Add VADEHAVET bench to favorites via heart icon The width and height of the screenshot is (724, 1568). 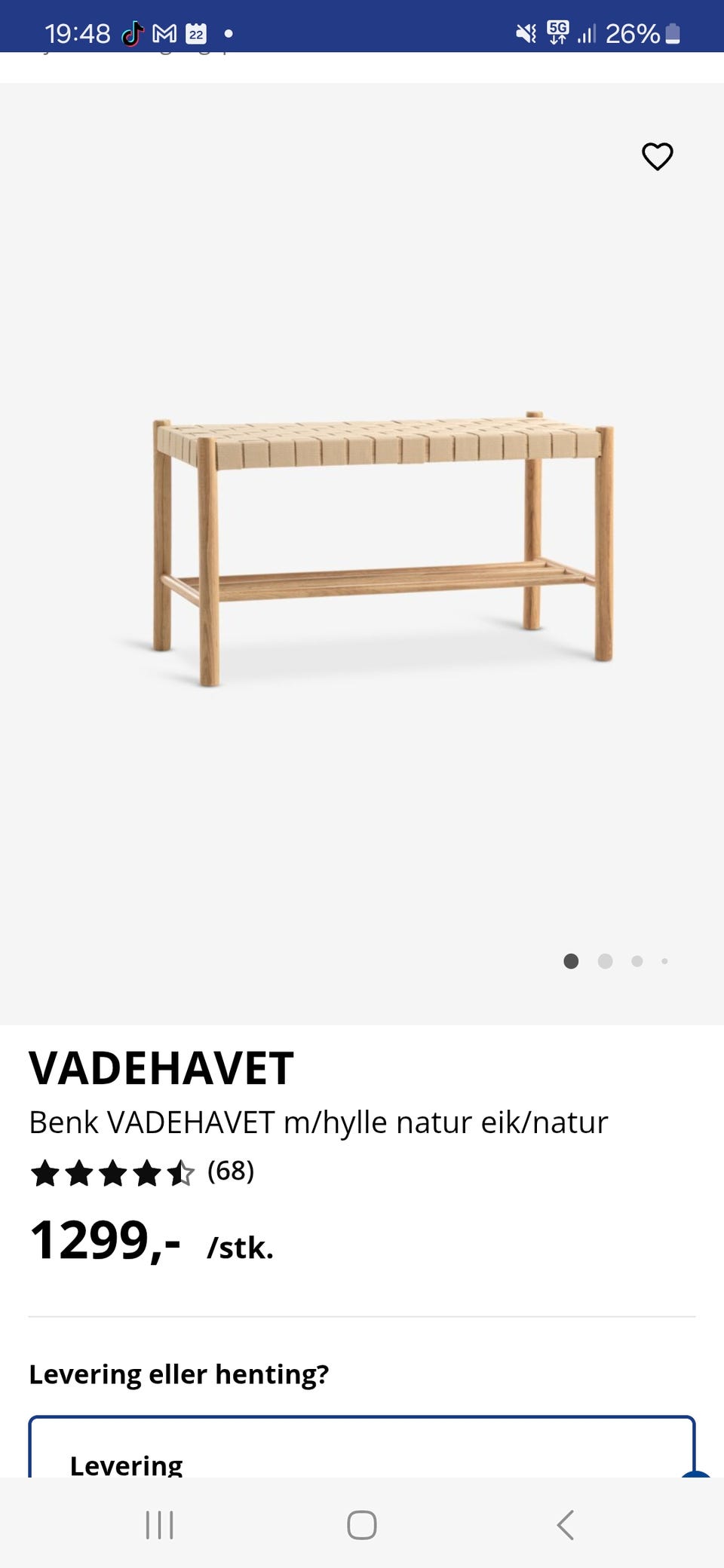pos(656,156)
